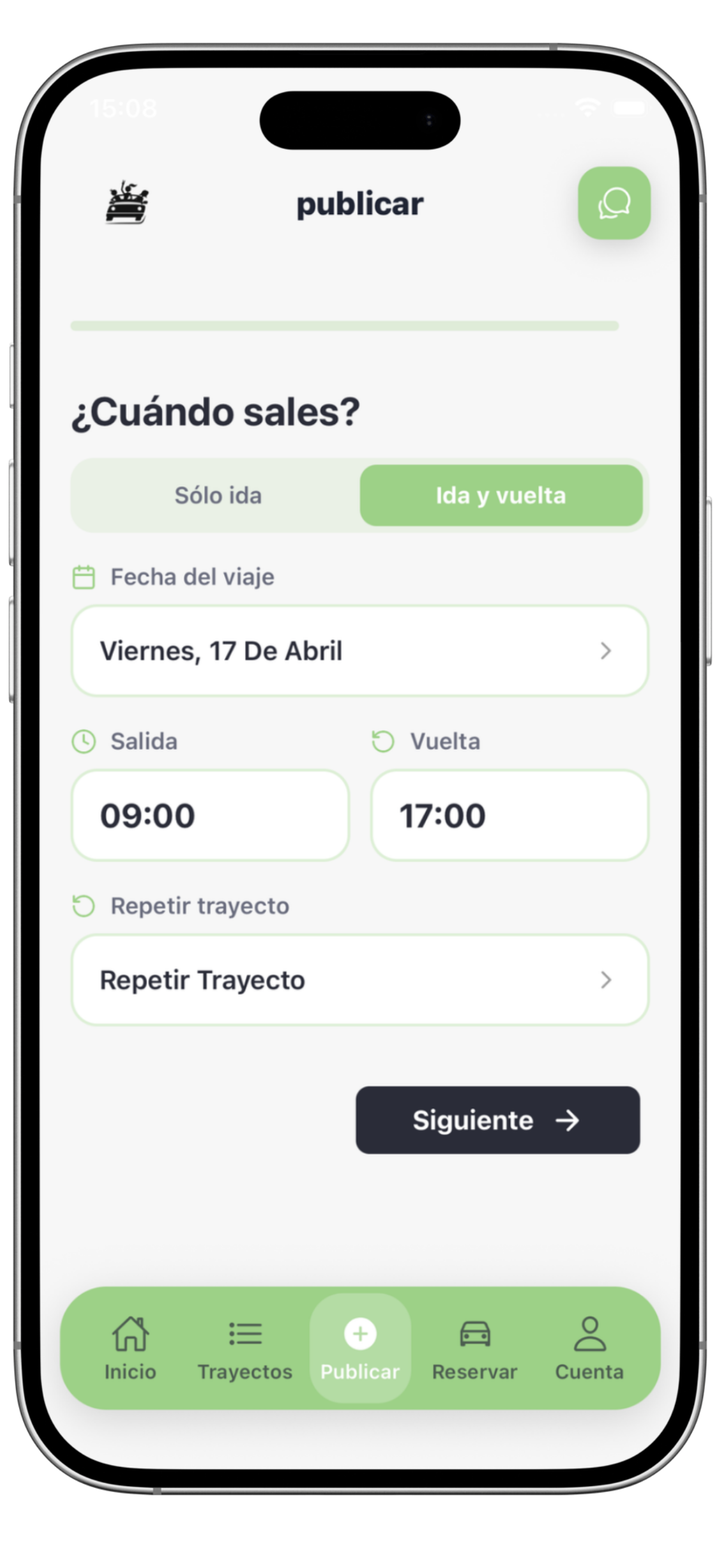Change the Vuelta time 17:00

pyautogui.click(x=509, y=815)
